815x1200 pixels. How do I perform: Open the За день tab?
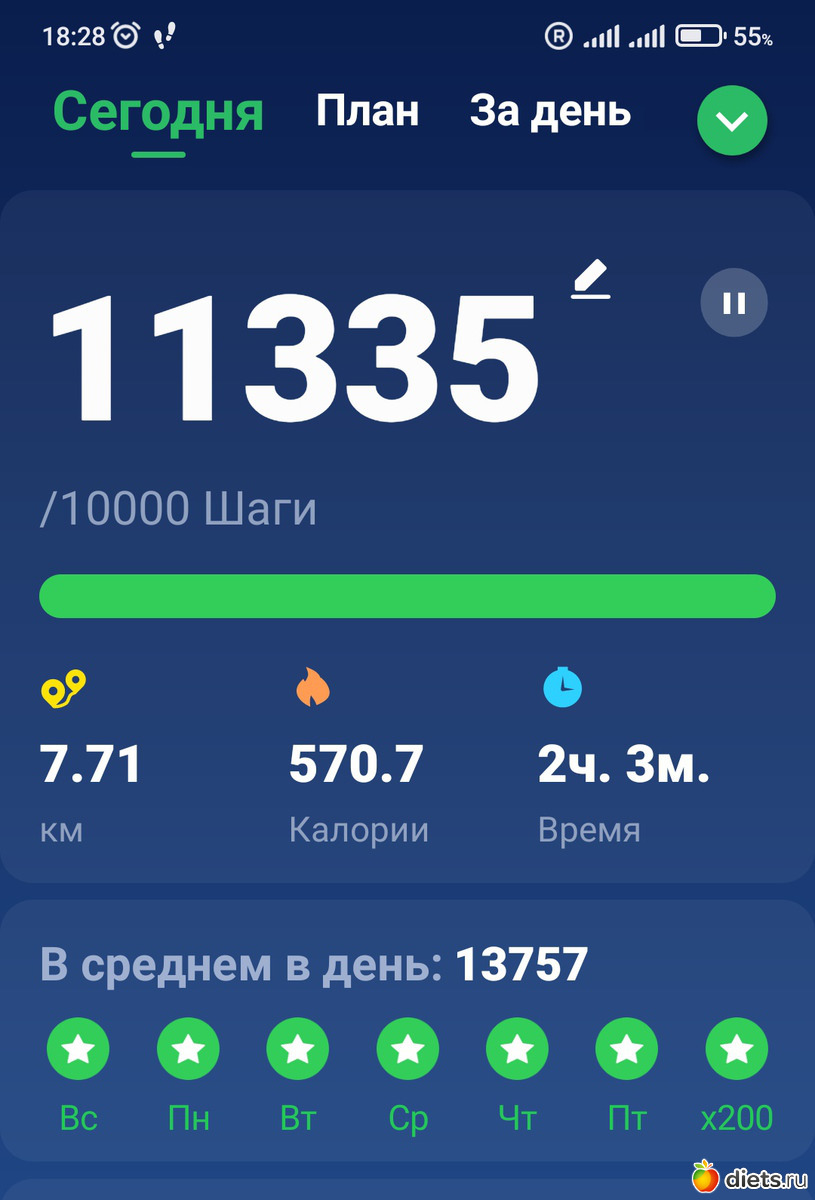(550, 112)
